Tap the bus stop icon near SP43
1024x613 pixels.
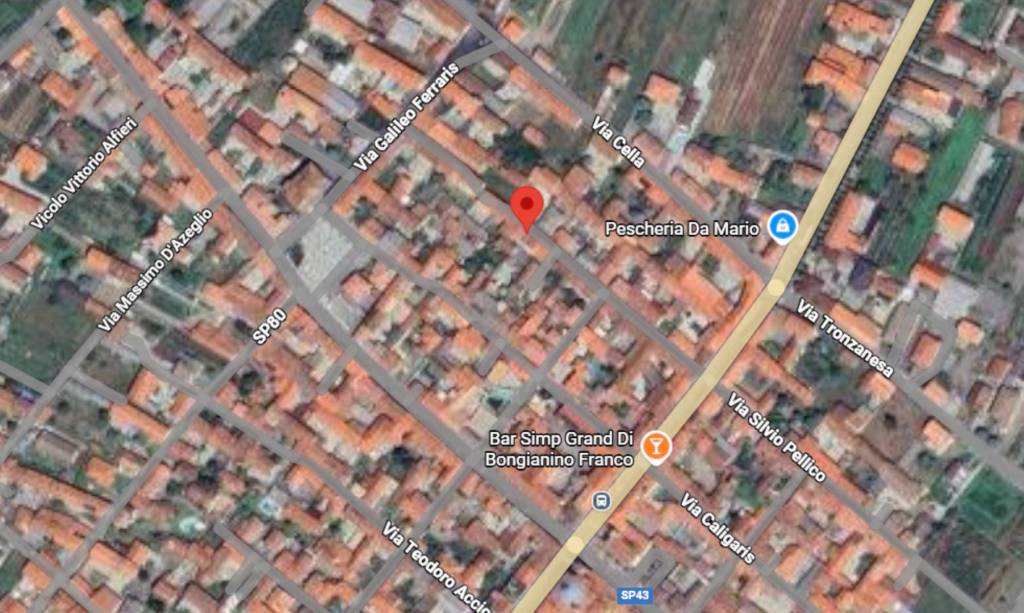(x=601, y=500)
